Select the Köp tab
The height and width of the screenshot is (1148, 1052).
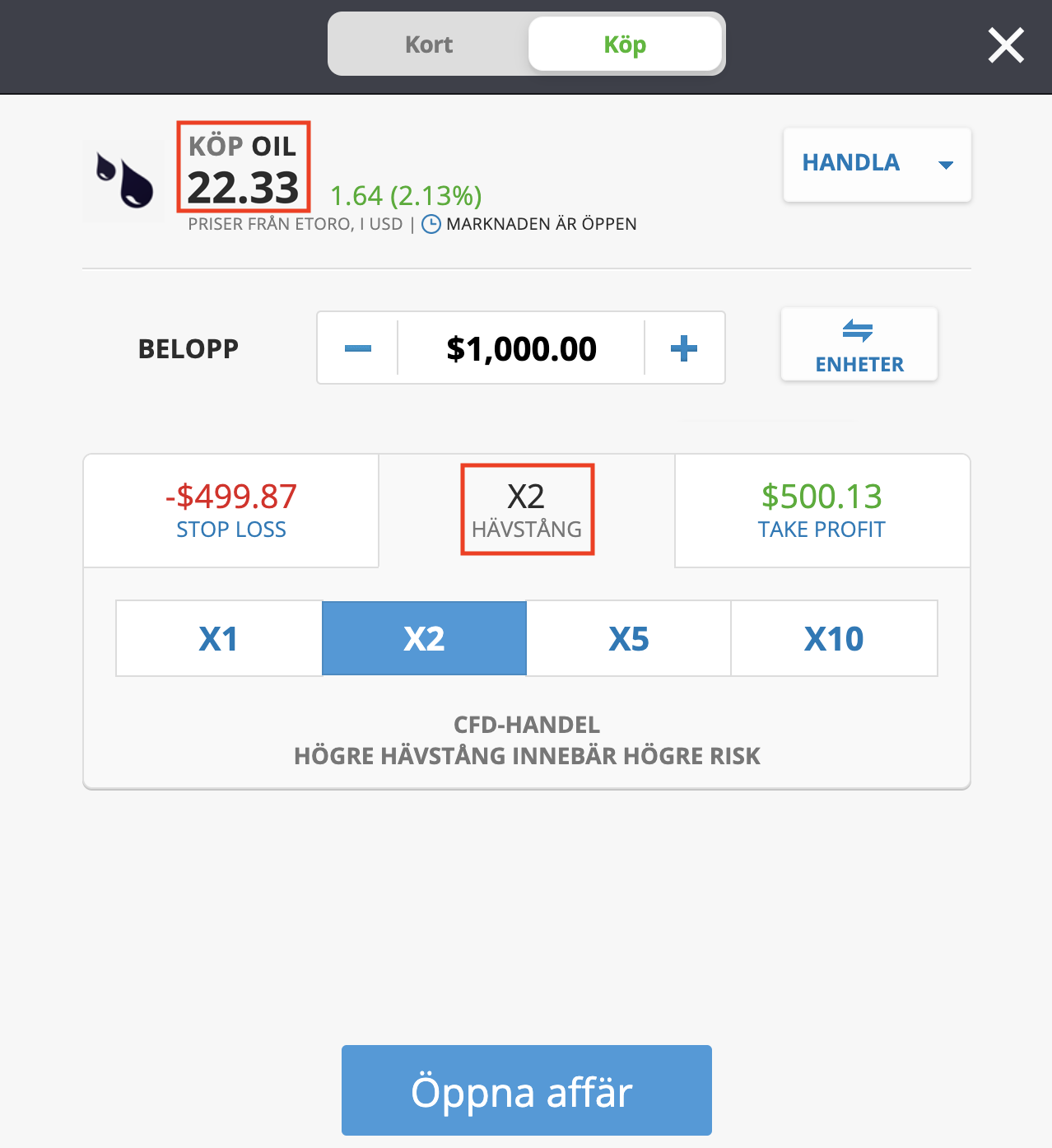(625, 44)
